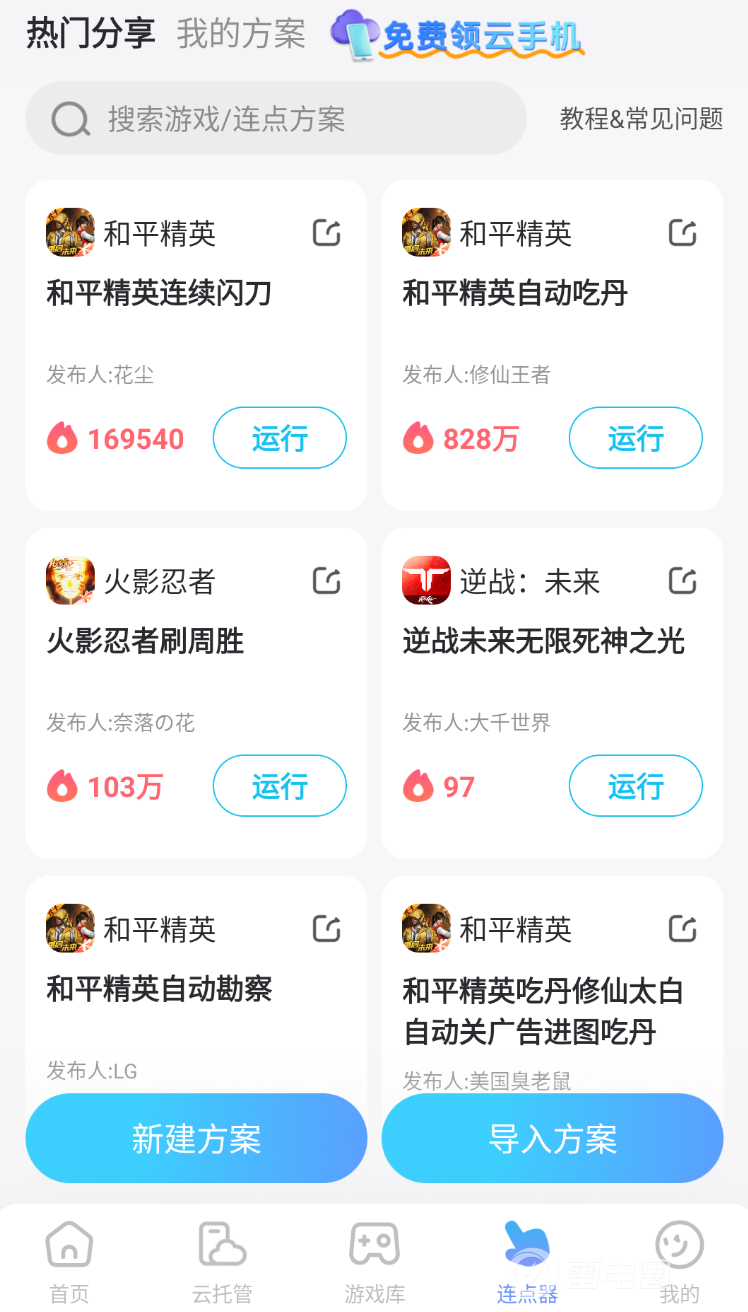Share the 和平精英连续闪刀 scheme
The image size is (748, 1312).
(327, 233)
